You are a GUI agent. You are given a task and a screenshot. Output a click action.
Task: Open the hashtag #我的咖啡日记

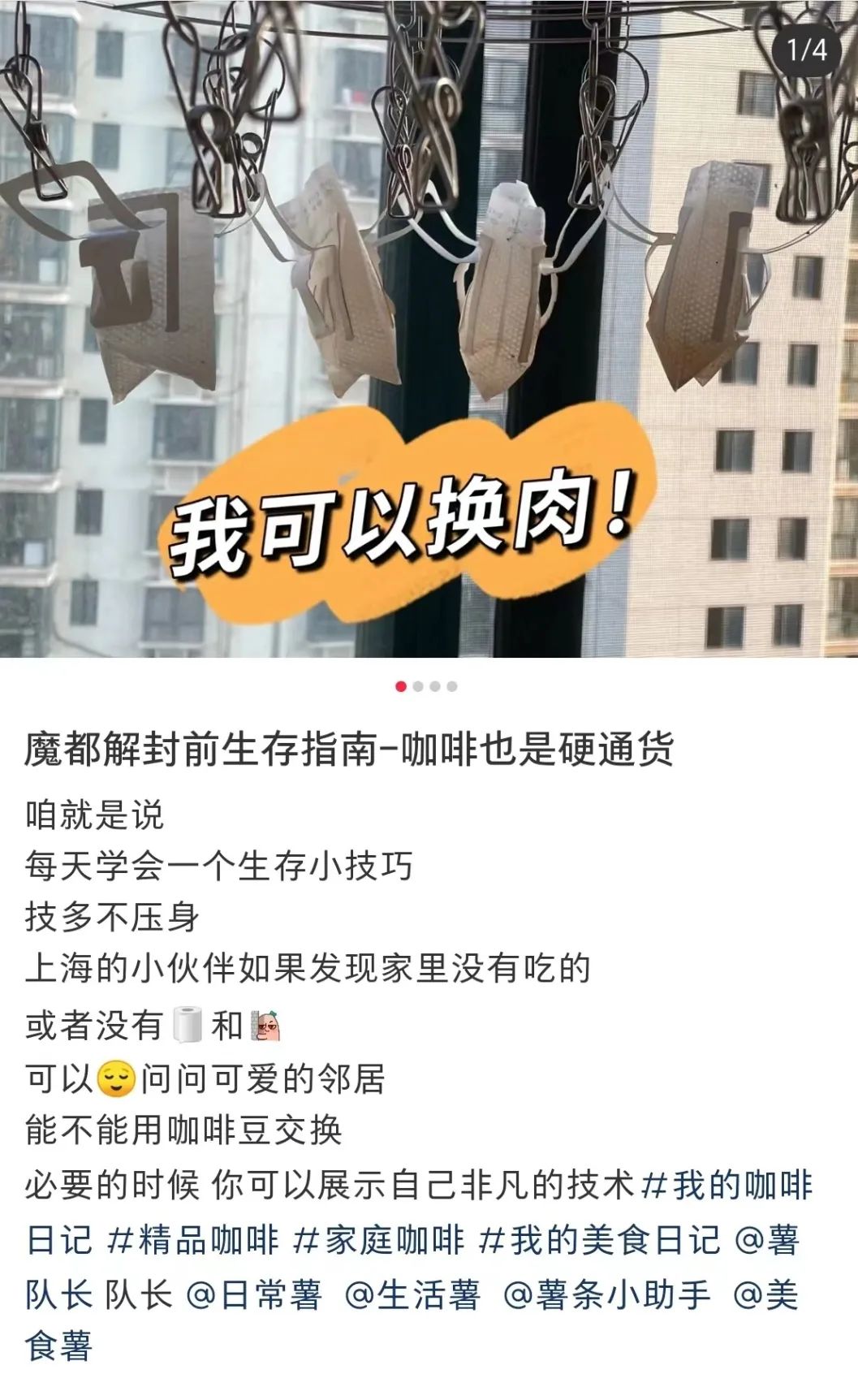tap(726, 1186)
